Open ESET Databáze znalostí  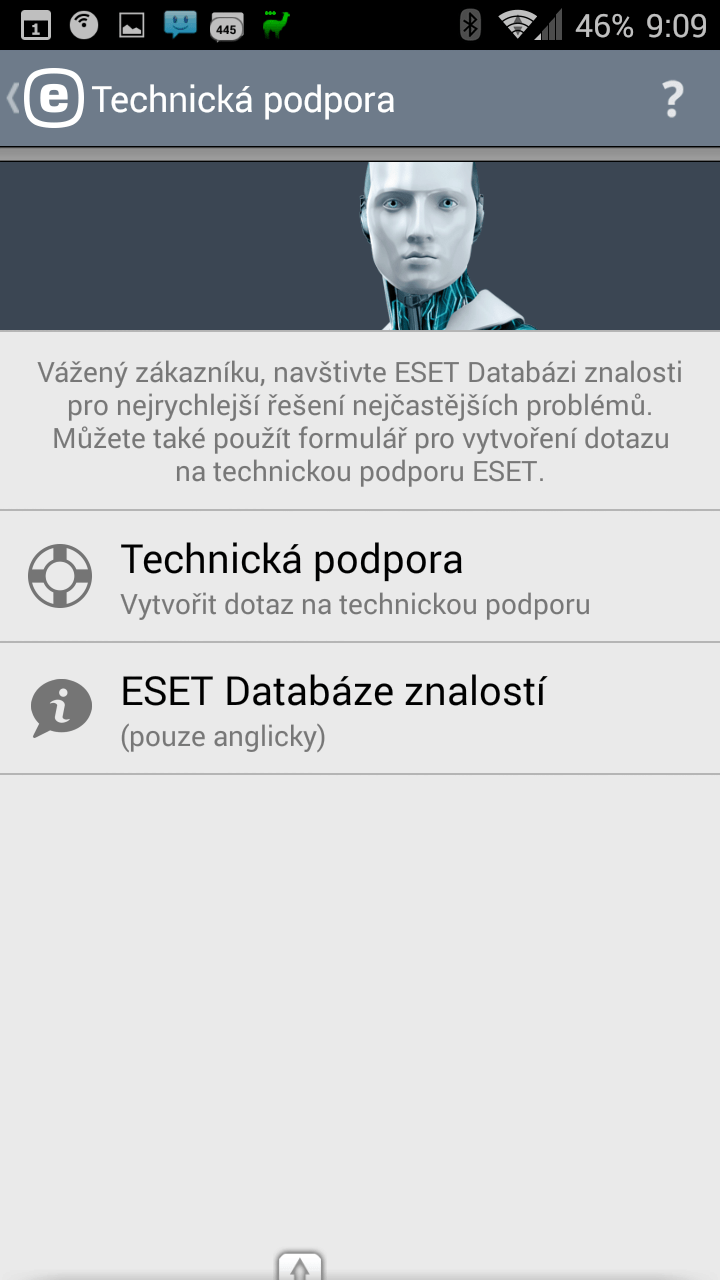tap(359, 708)
